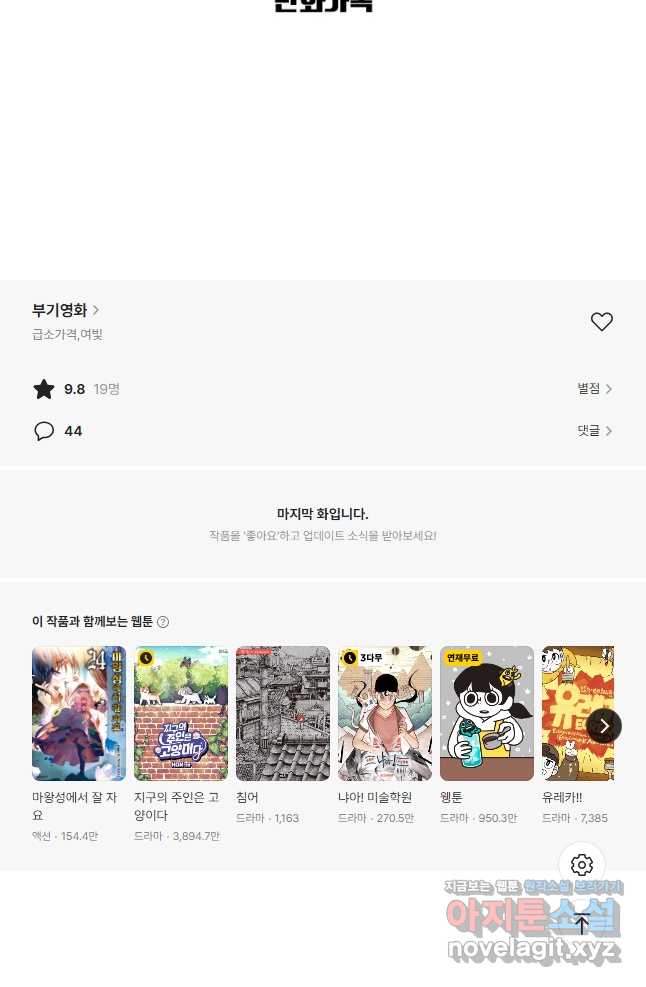
Task: Open the 부기영화 series page
Action: pos(66,310)
